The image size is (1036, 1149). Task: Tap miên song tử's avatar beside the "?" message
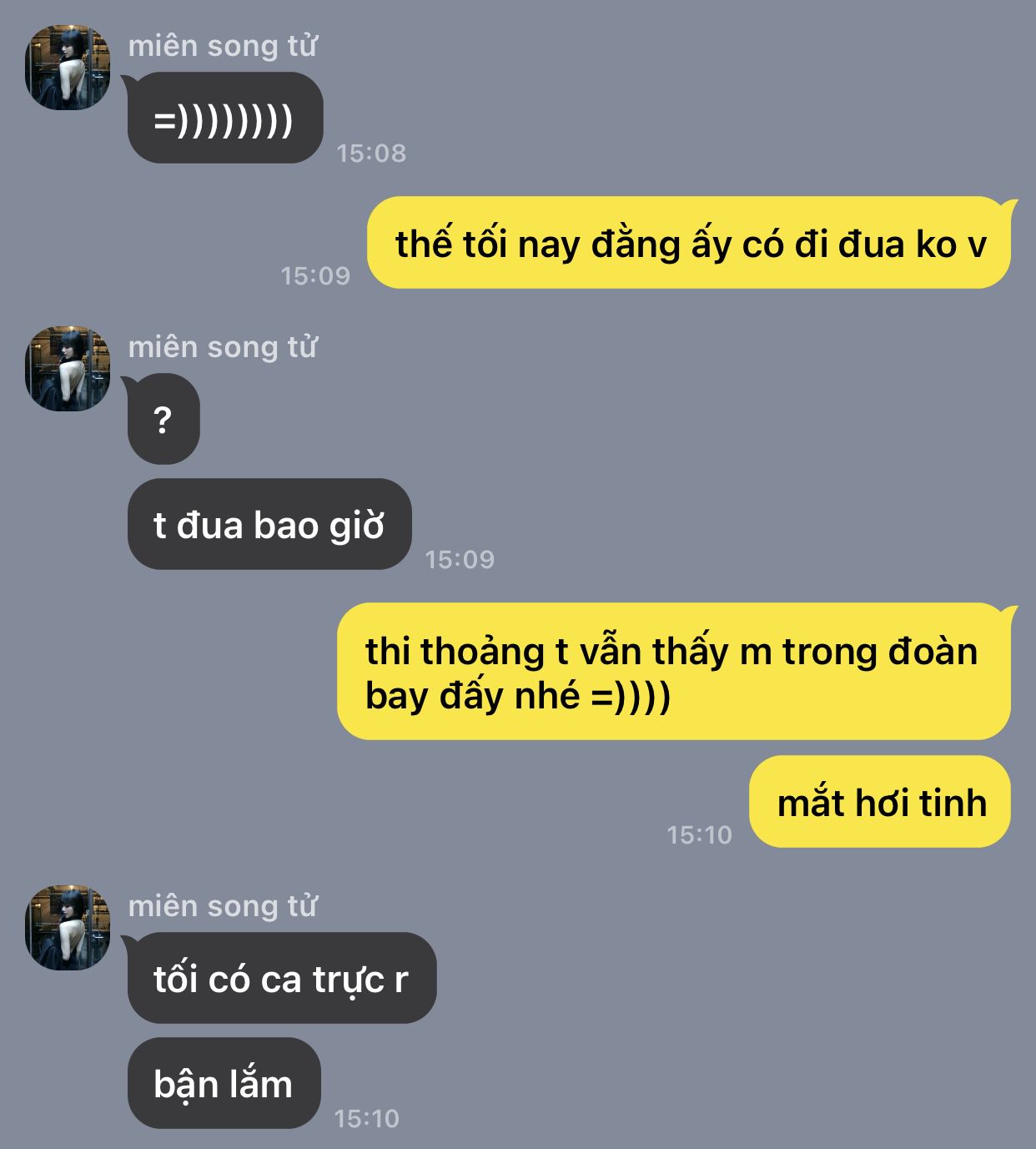68,369
